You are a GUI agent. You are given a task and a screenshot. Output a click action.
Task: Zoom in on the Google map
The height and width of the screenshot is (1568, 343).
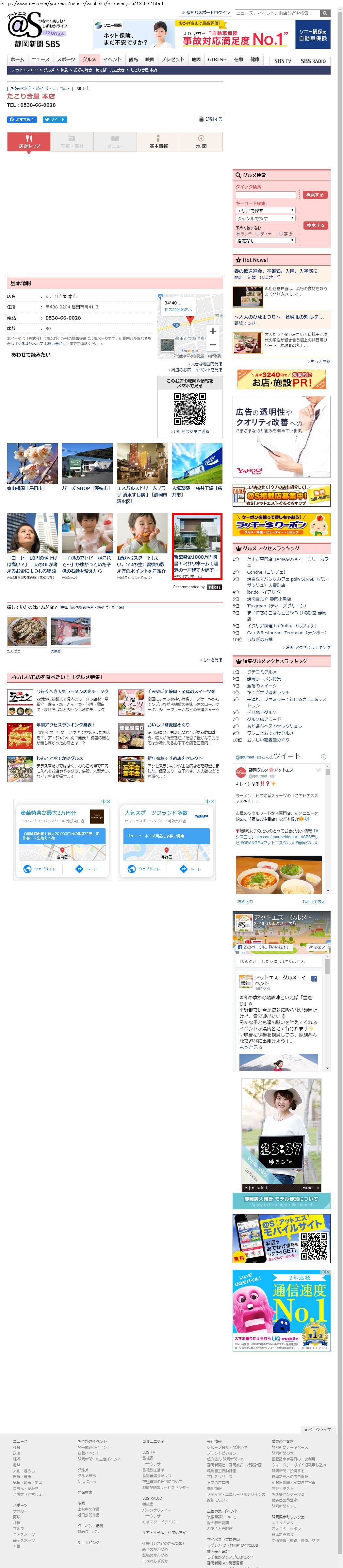[213, 331]
